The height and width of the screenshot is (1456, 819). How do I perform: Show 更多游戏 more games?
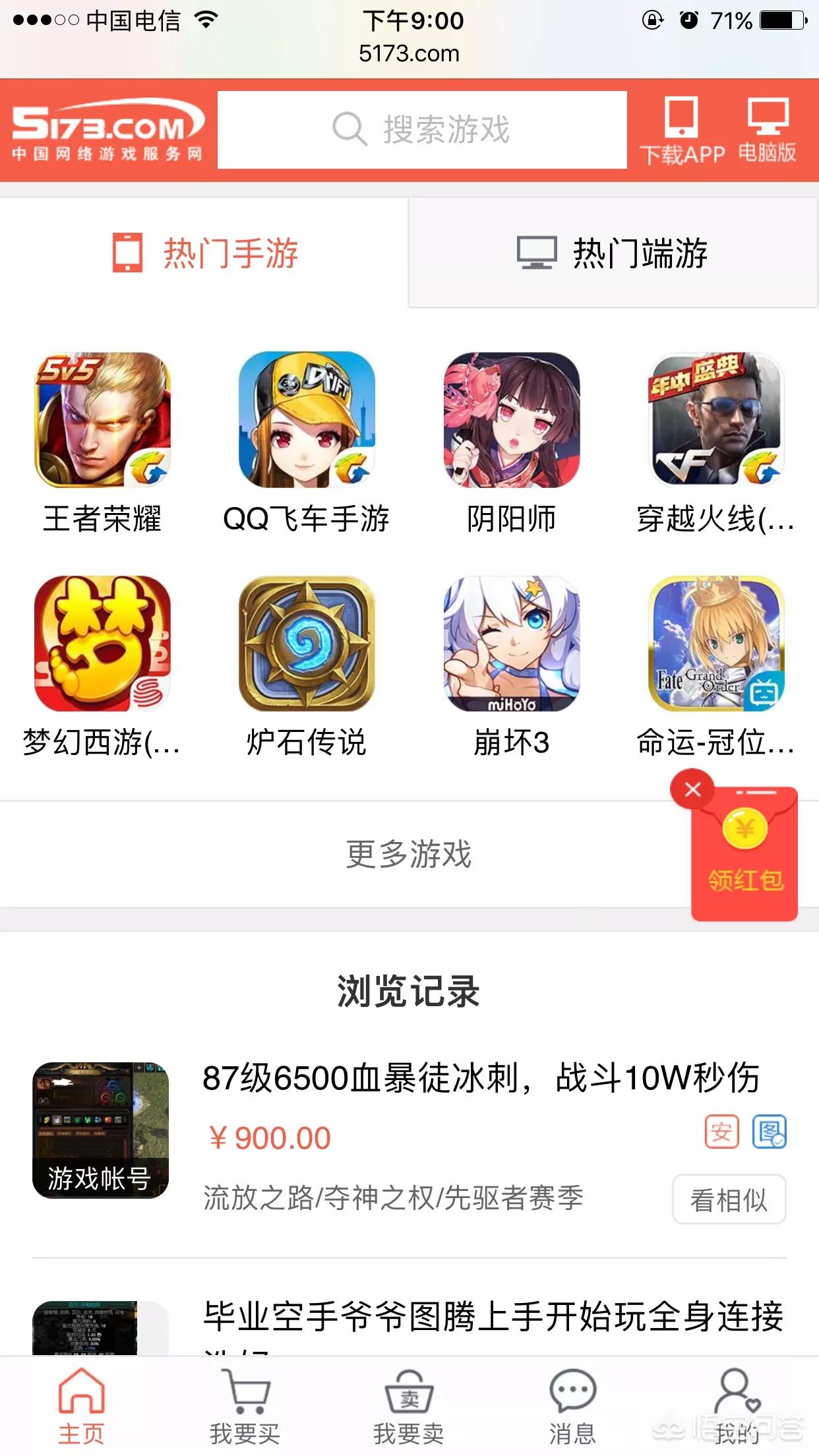point(409,854)
